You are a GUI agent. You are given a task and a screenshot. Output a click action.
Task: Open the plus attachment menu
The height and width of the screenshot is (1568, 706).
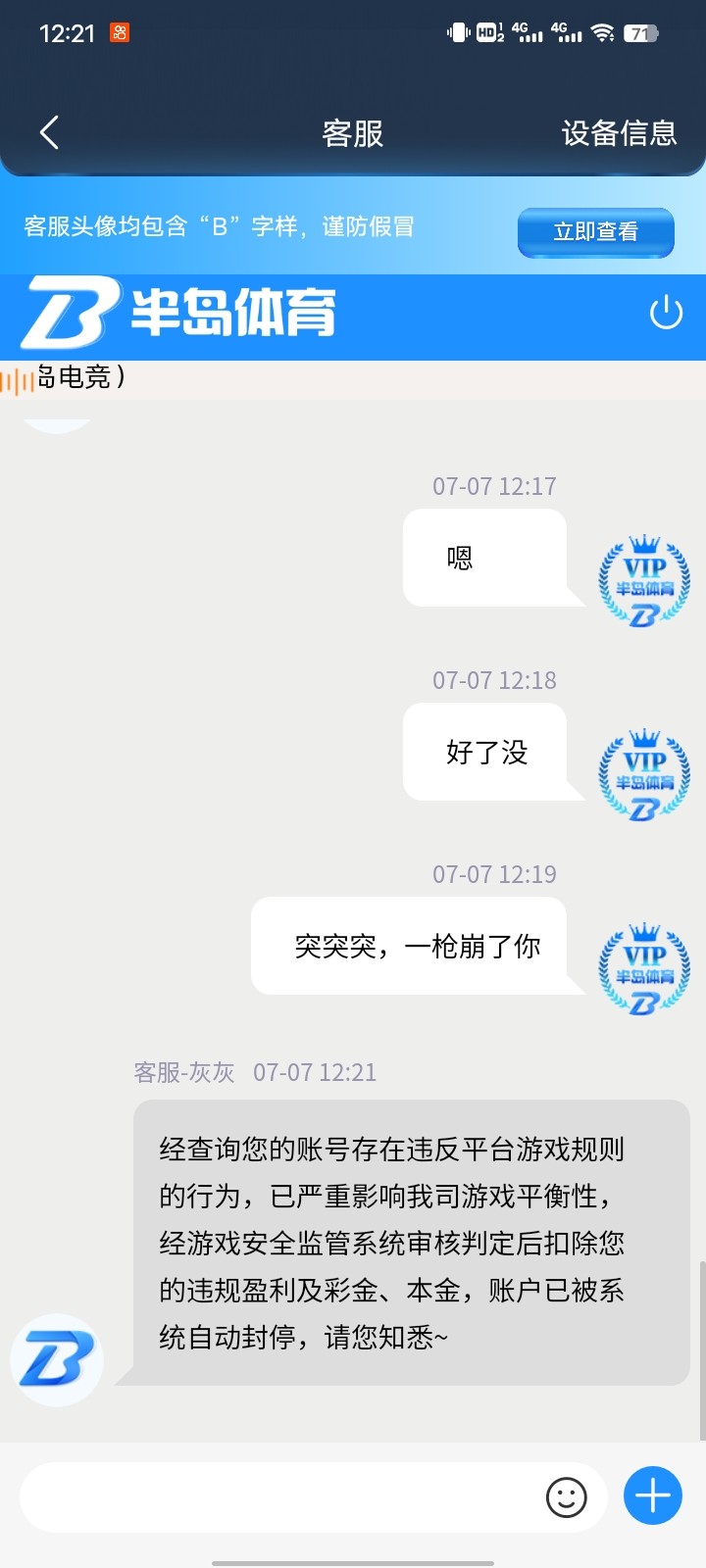click(653, 1495)
